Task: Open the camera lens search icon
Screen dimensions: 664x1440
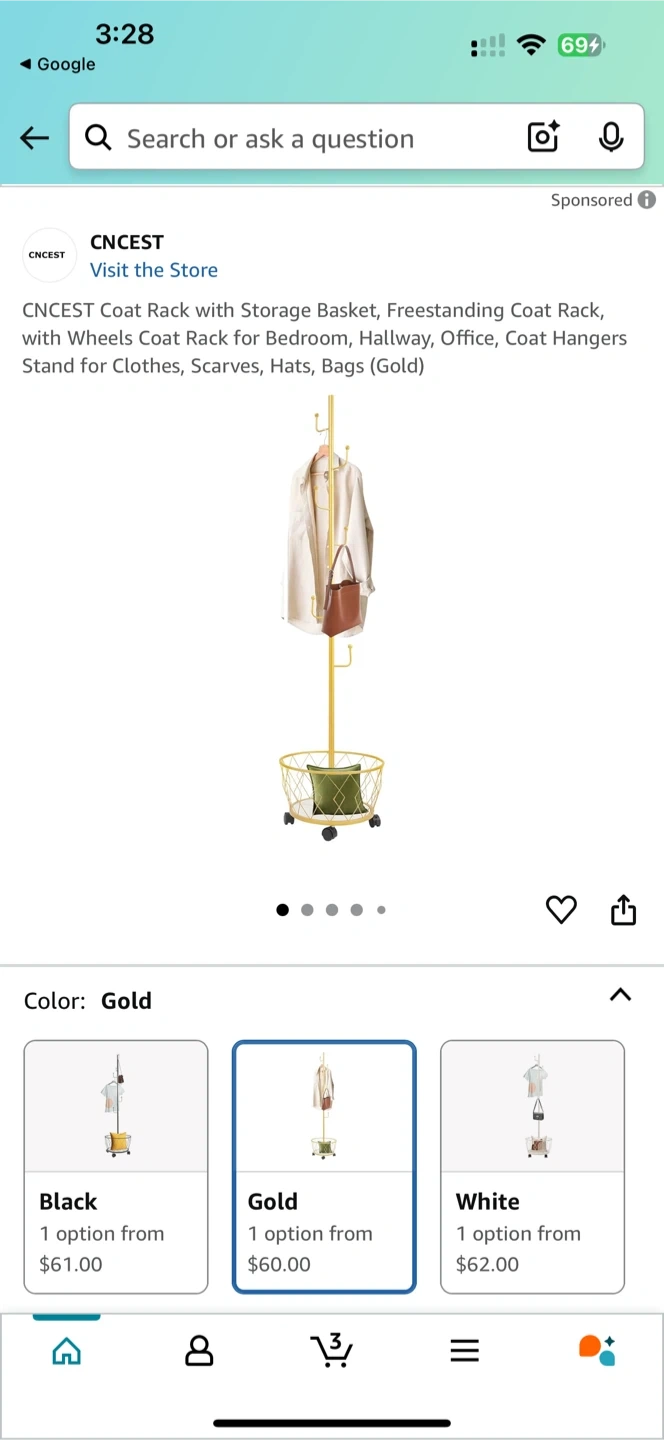Action: tap(544, 137)
